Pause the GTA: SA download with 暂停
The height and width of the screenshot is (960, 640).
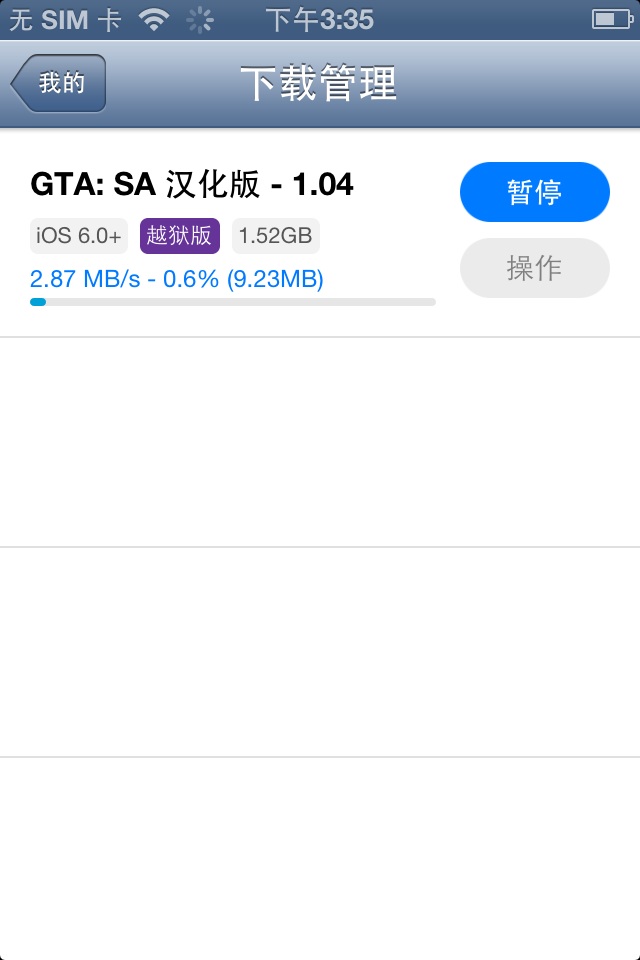[534, 192]
